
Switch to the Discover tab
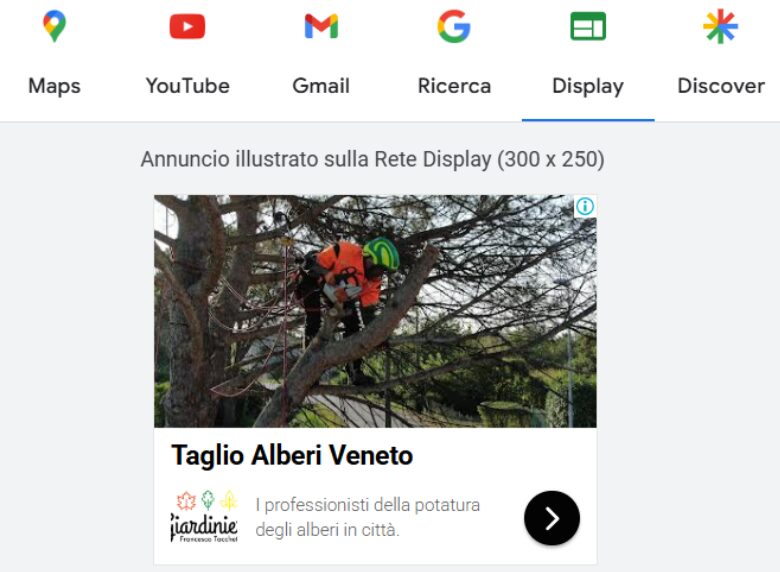(x=720, y=58)
